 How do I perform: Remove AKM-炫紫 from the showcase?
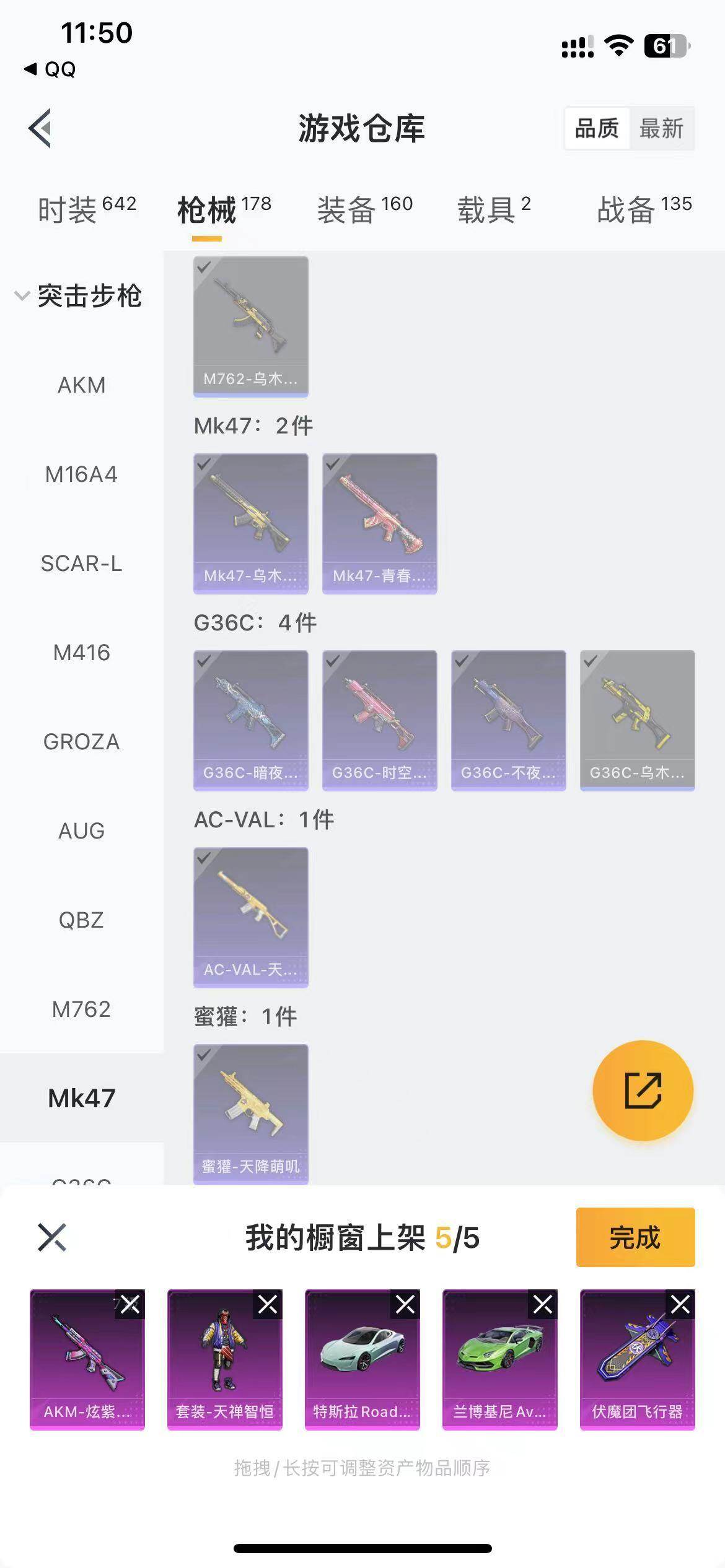[130, 1305]
